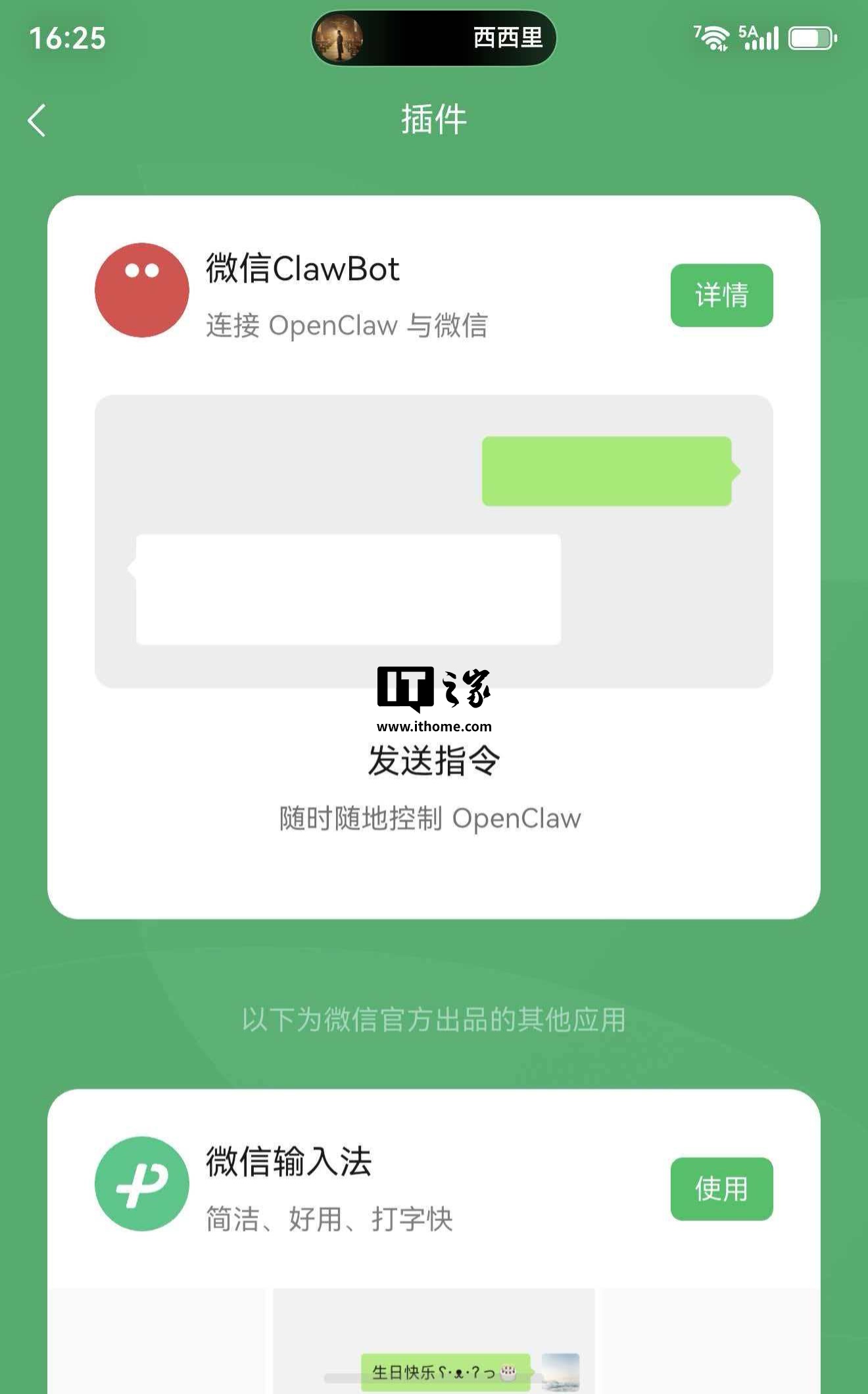
Task: Go back from the 插件 page
Action: (x=37, y=120)
